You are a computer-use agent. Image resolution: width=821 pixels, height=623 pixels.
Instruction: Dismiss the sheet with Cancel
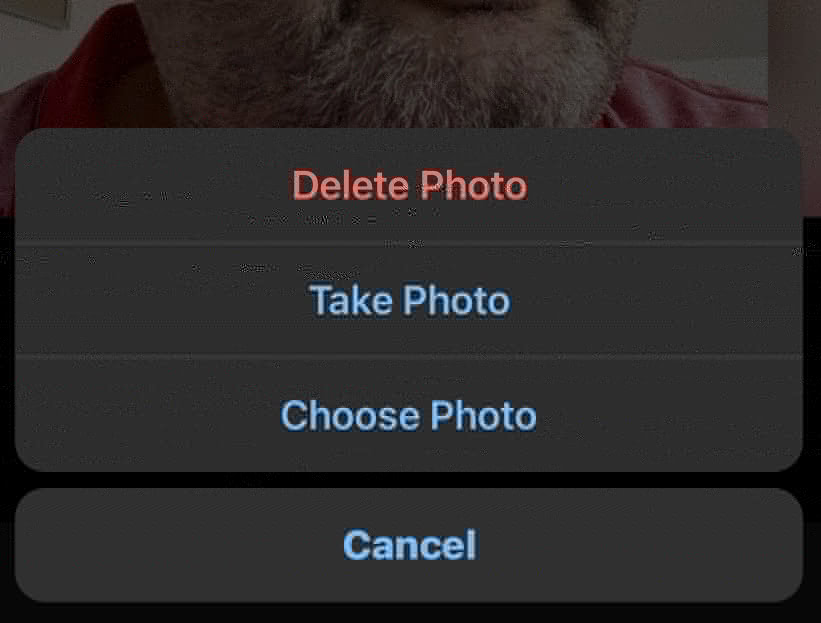tap(409, 545)
